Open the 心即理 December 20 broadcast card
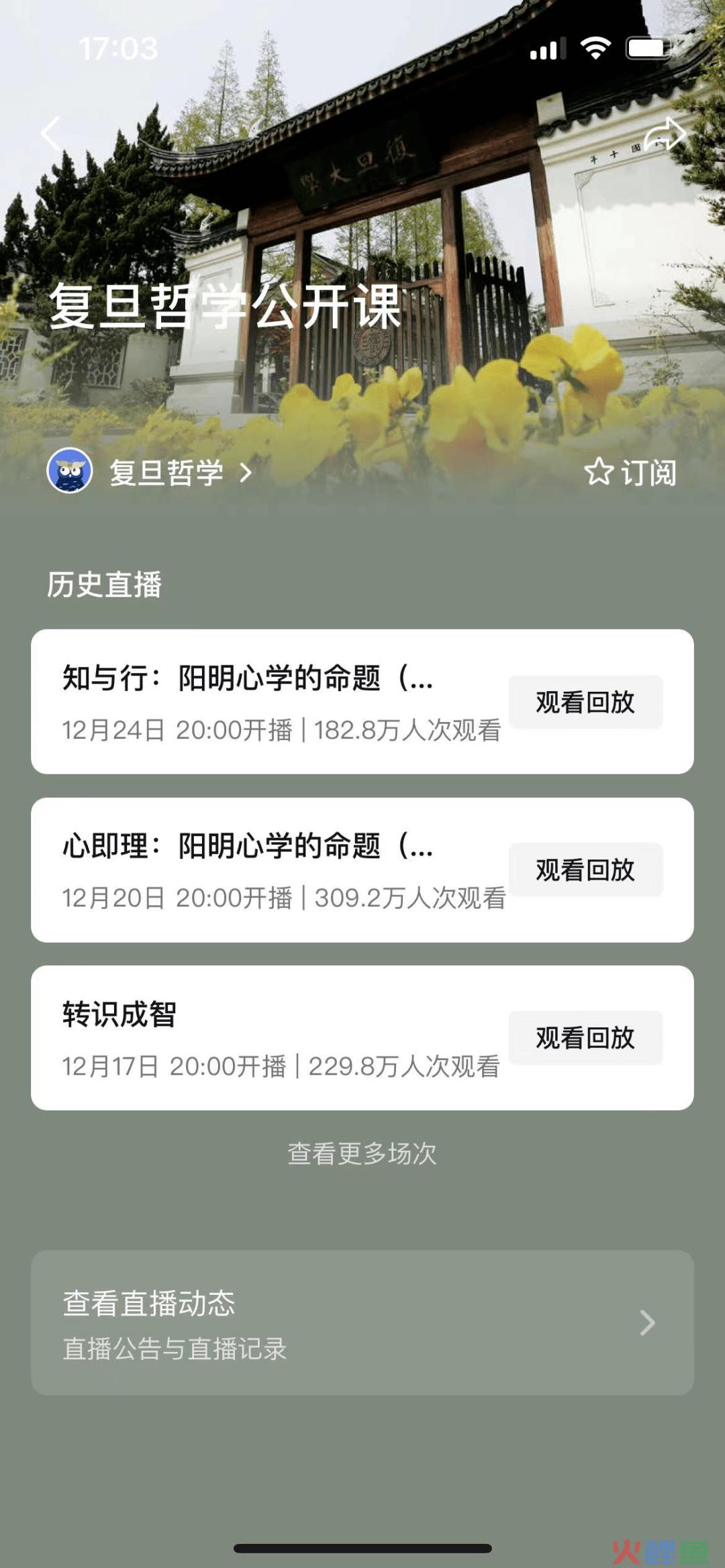The image size is (725, 1568). coord(269,870)
